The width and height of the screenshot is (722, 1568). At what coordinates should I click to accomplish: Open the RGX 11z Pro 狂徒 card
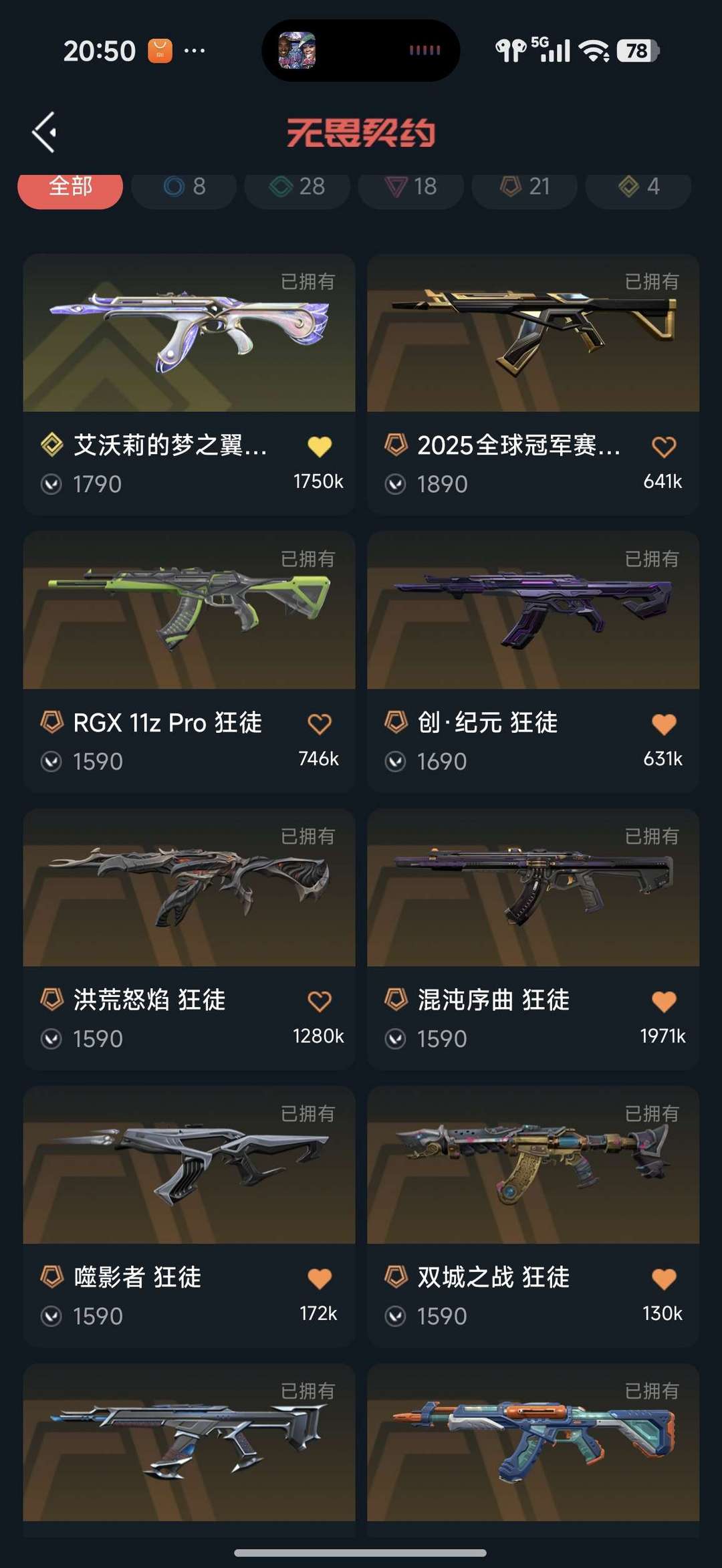point(189,610)
